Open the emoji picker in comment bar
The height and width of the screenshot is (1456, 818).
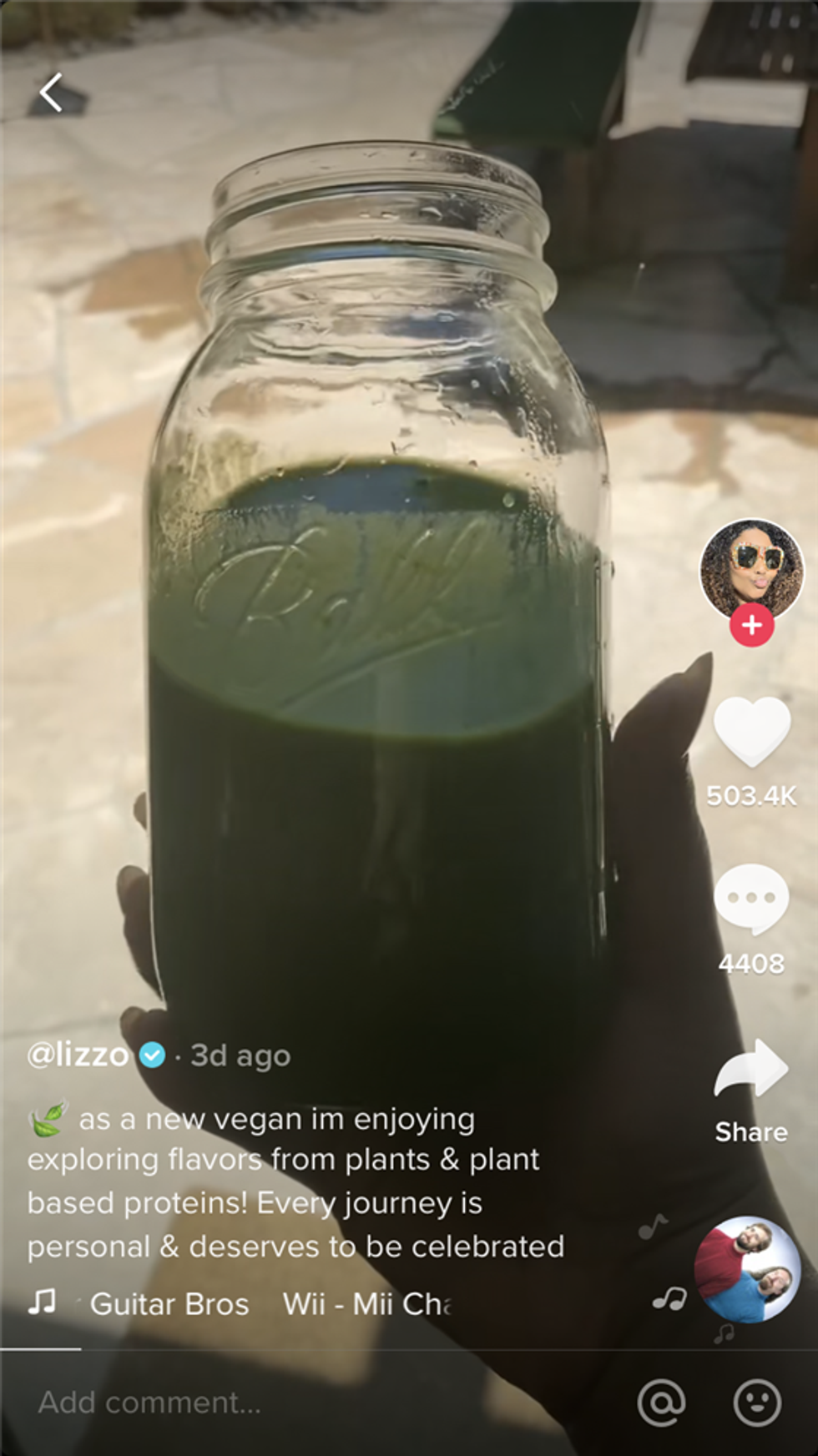point(757,1403)
